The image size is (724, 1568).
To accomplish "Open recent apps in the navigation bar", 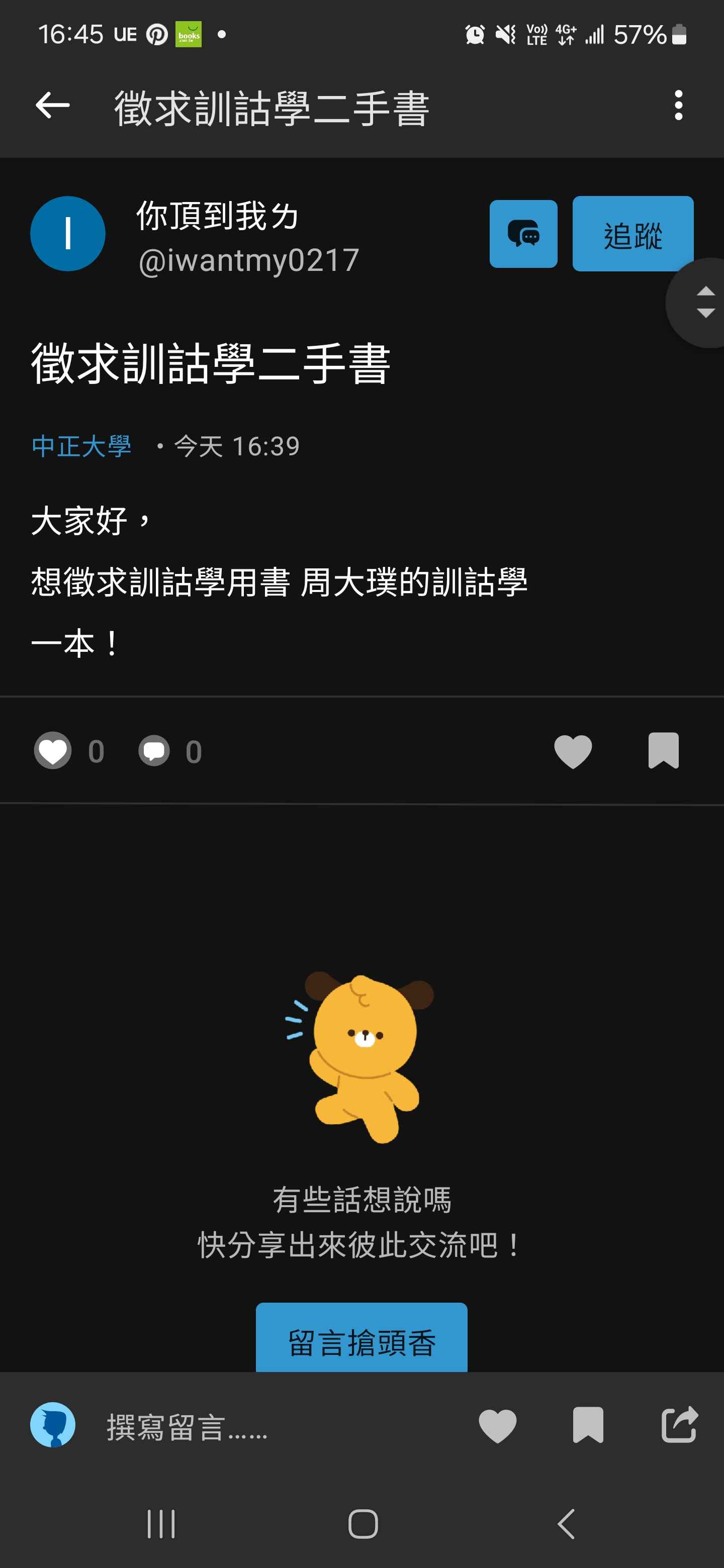I will [161, 1524].
